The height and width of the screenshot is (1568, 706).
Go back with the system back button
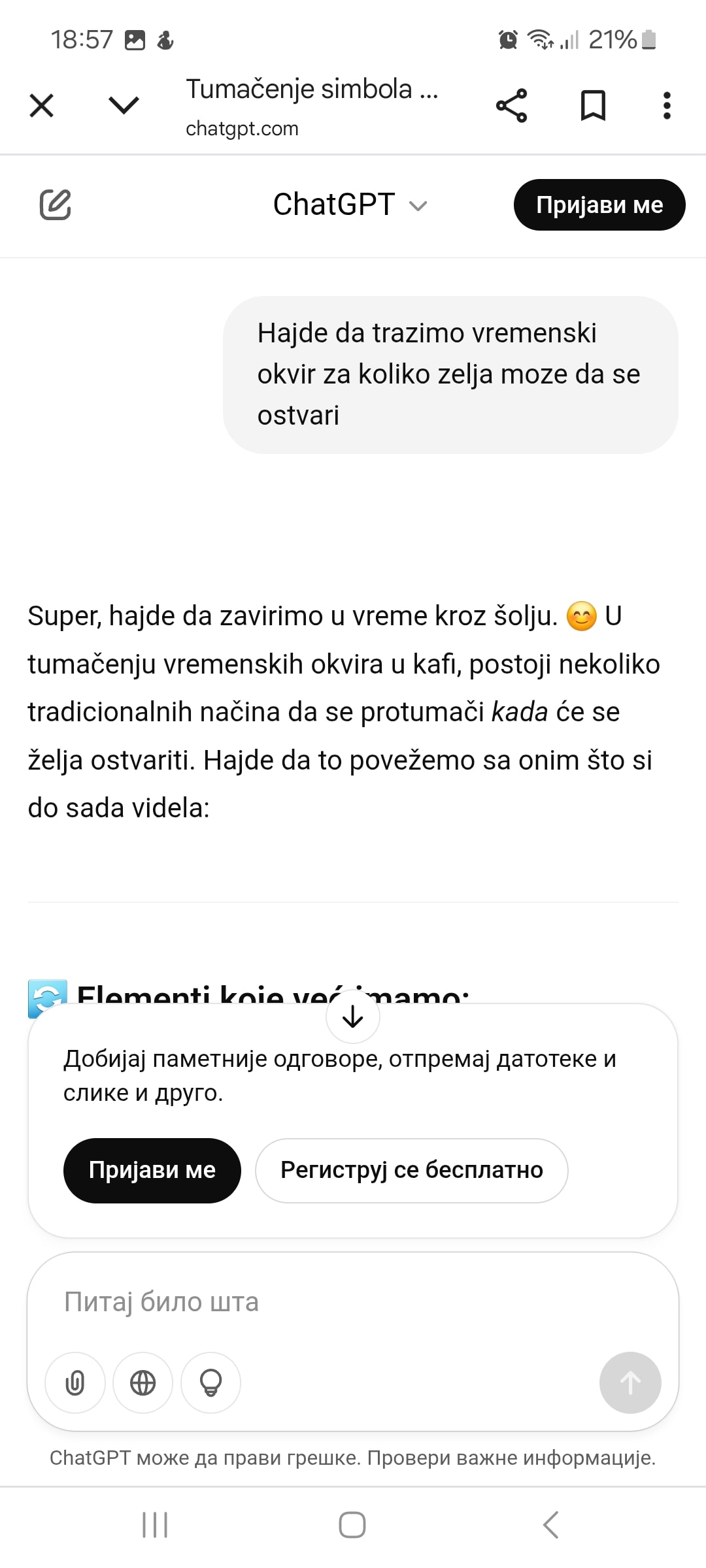click(x=551, y=1525)
